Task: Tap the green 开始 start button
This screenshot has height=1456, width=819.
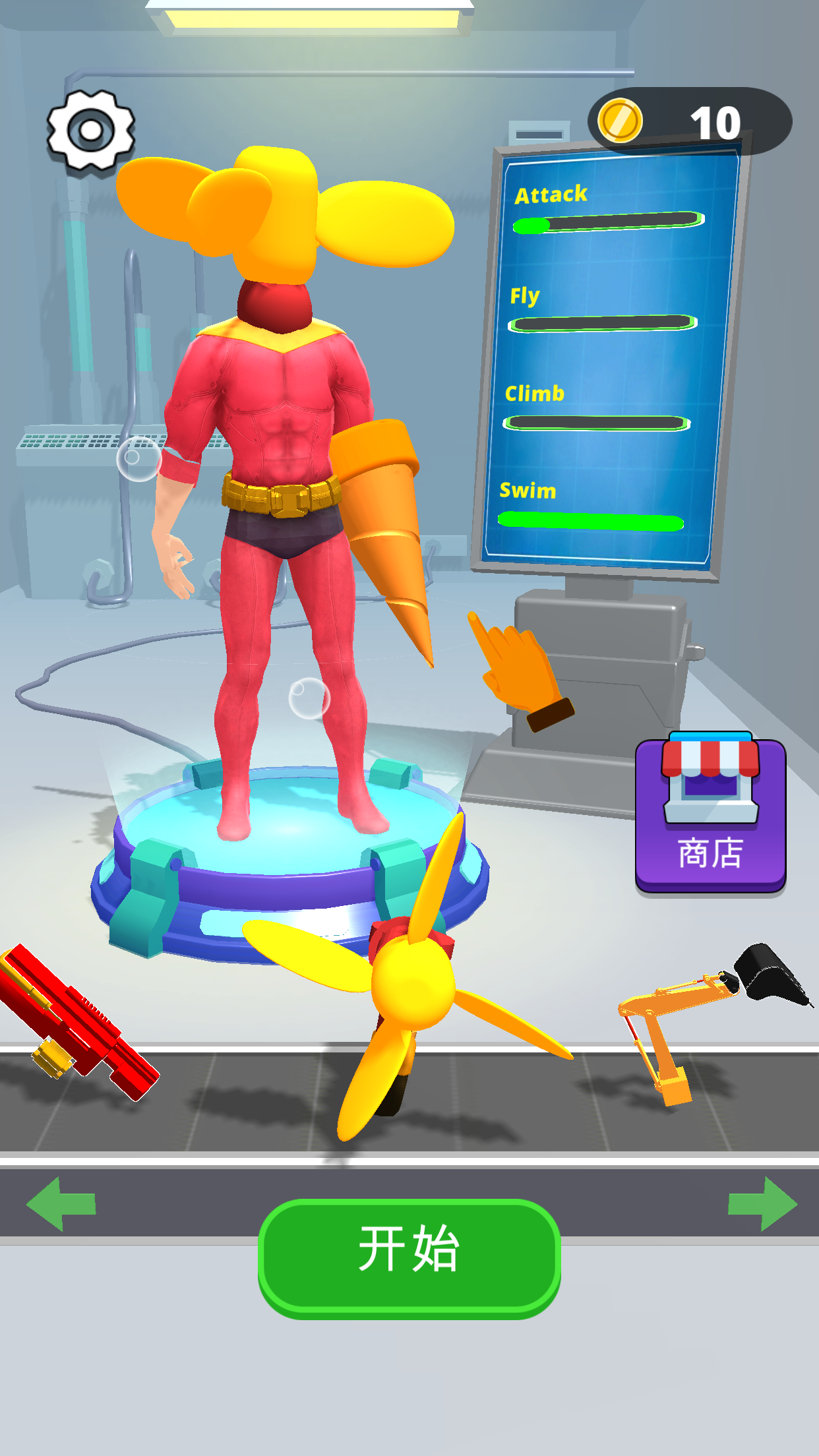Action: point(409,1258)
